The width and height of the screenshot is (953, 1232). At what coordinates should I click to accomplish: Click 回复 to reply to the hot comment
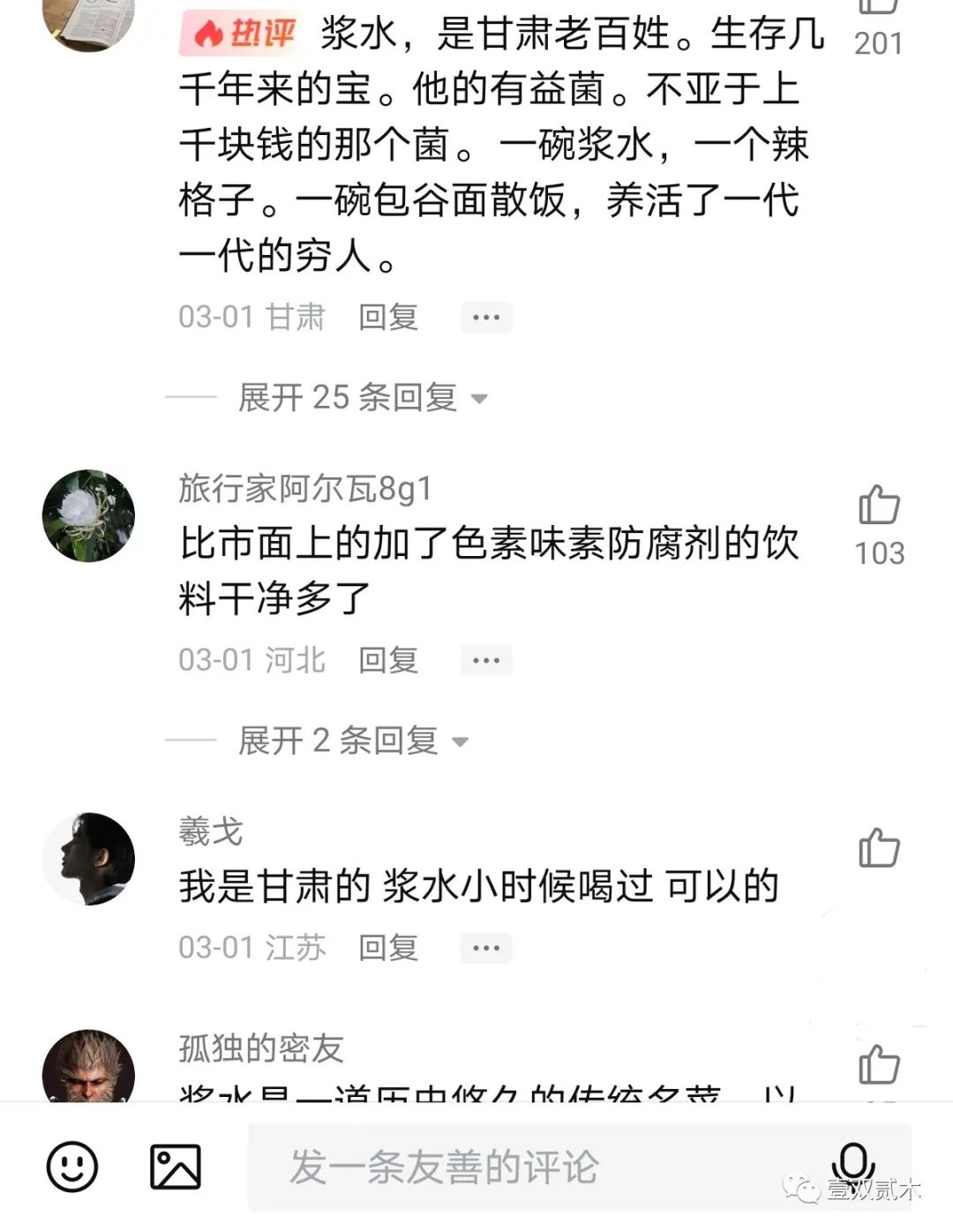[x=386, y=318]
